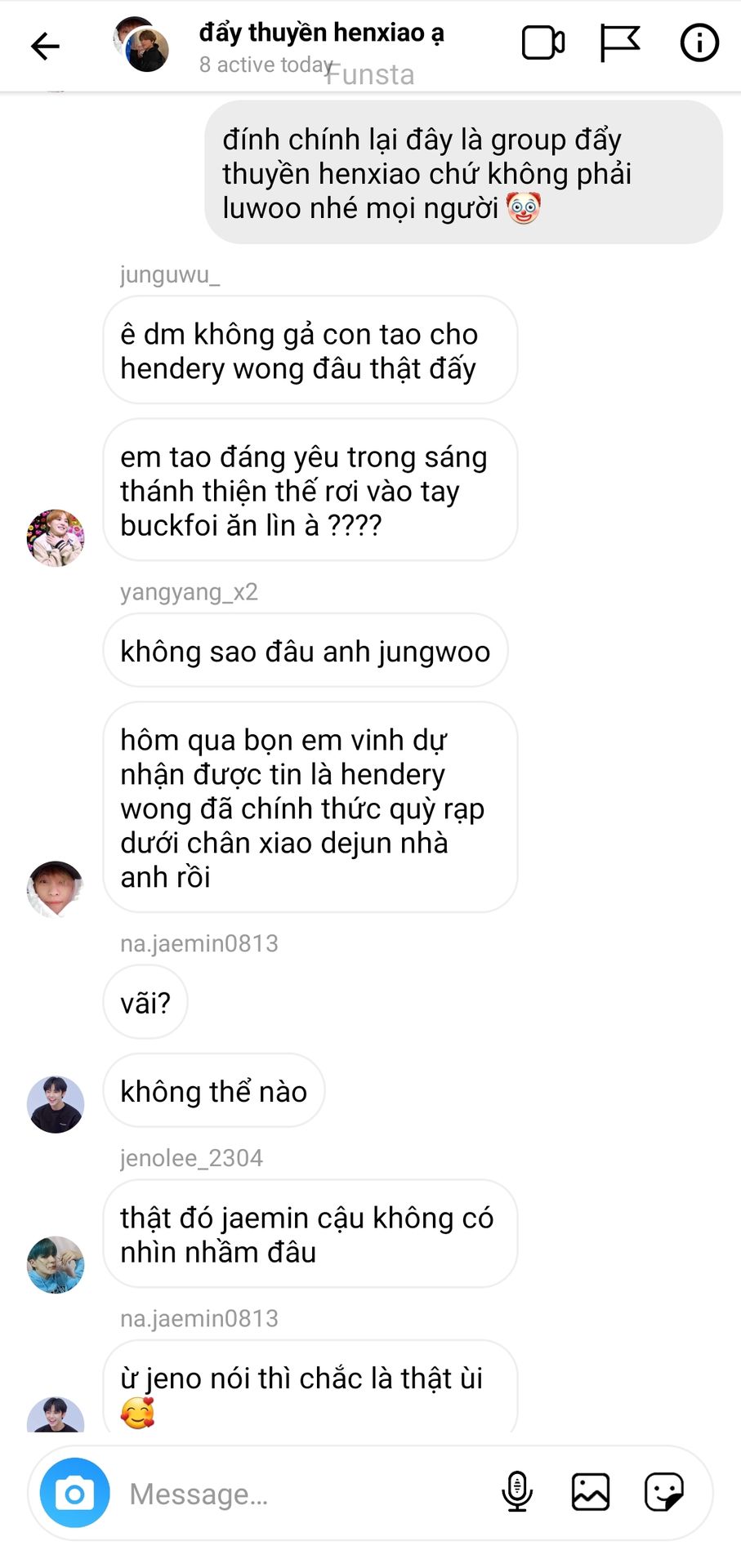Open the photo gallery picker
The image size is (741, 1568).
pyautogui.click(x=590, y=1492)
